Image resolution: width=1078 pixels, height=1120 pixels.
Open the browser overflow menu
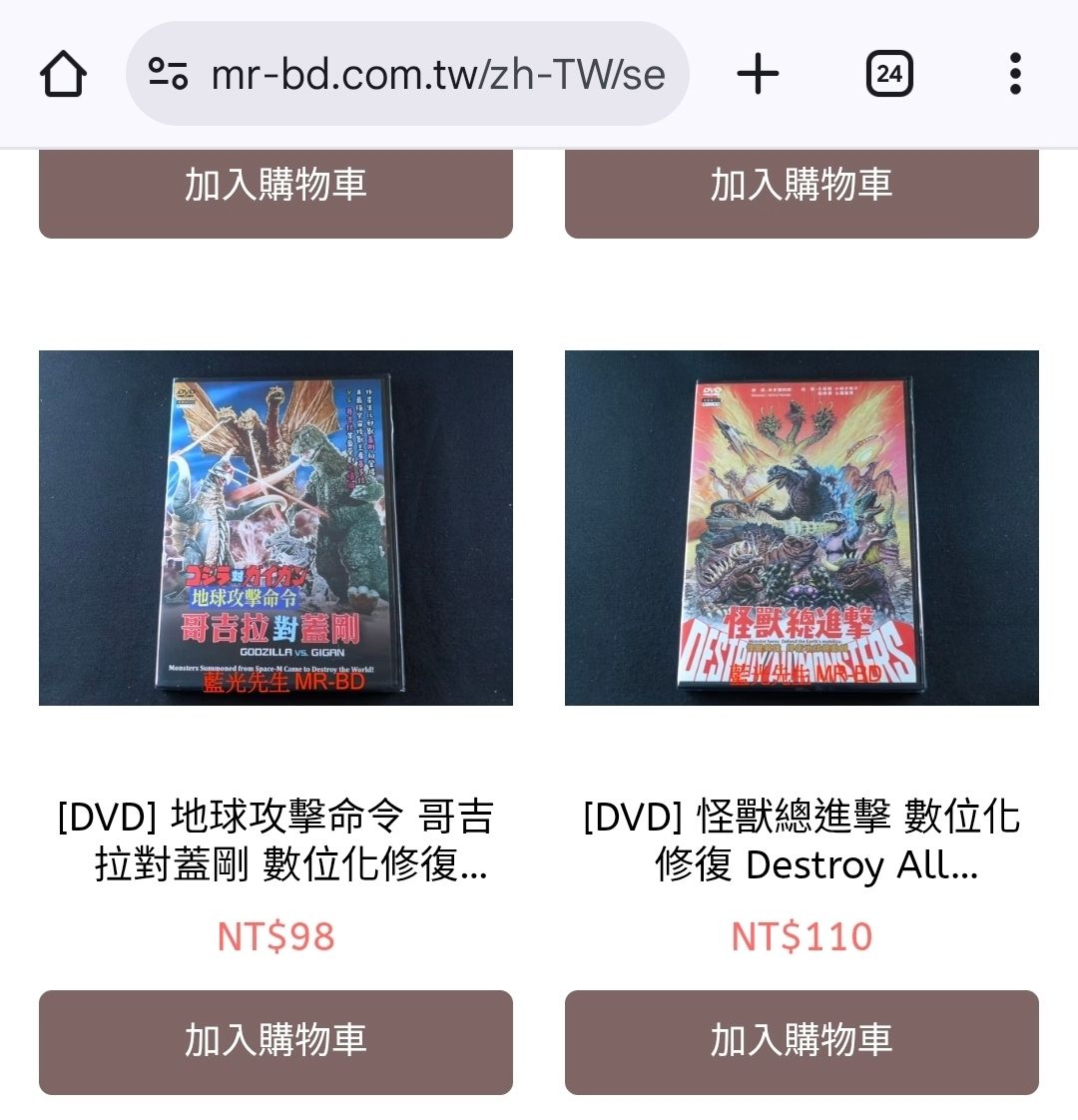(1015, 74)
